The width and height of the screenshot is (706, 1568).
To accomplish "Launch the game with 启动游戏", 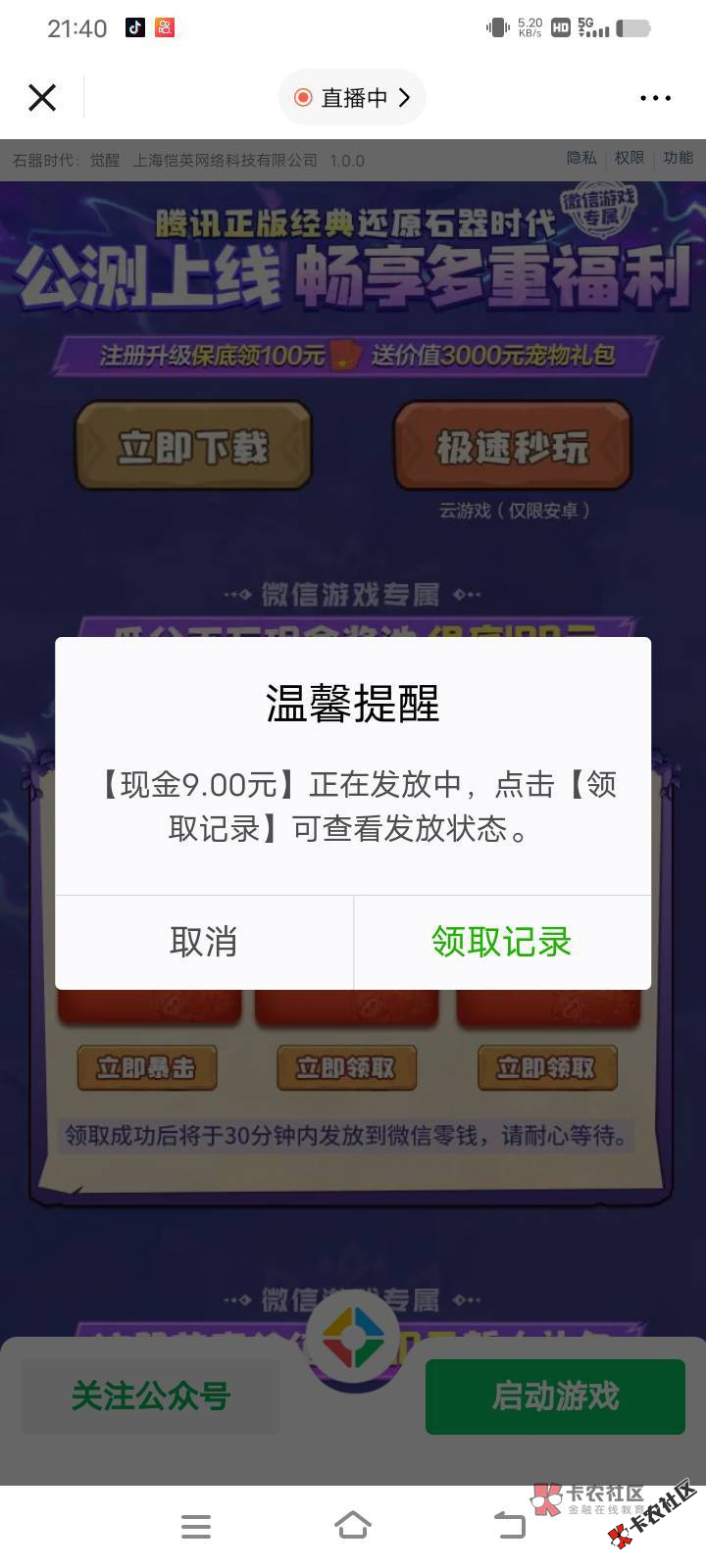I will 555,1396.
